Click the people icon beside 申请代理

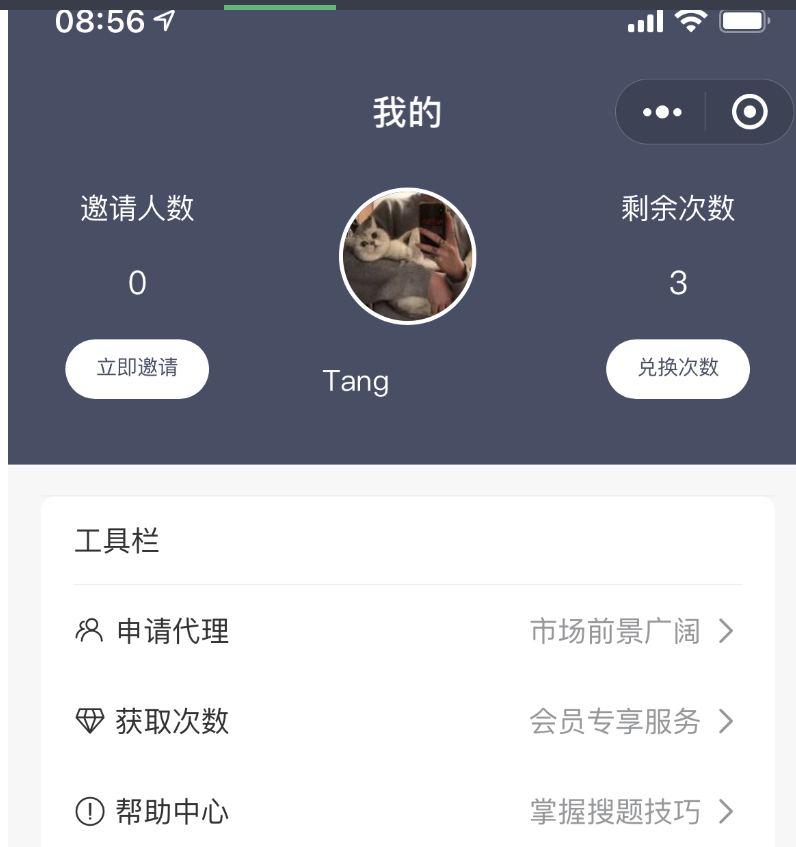[x=89, y=631]
